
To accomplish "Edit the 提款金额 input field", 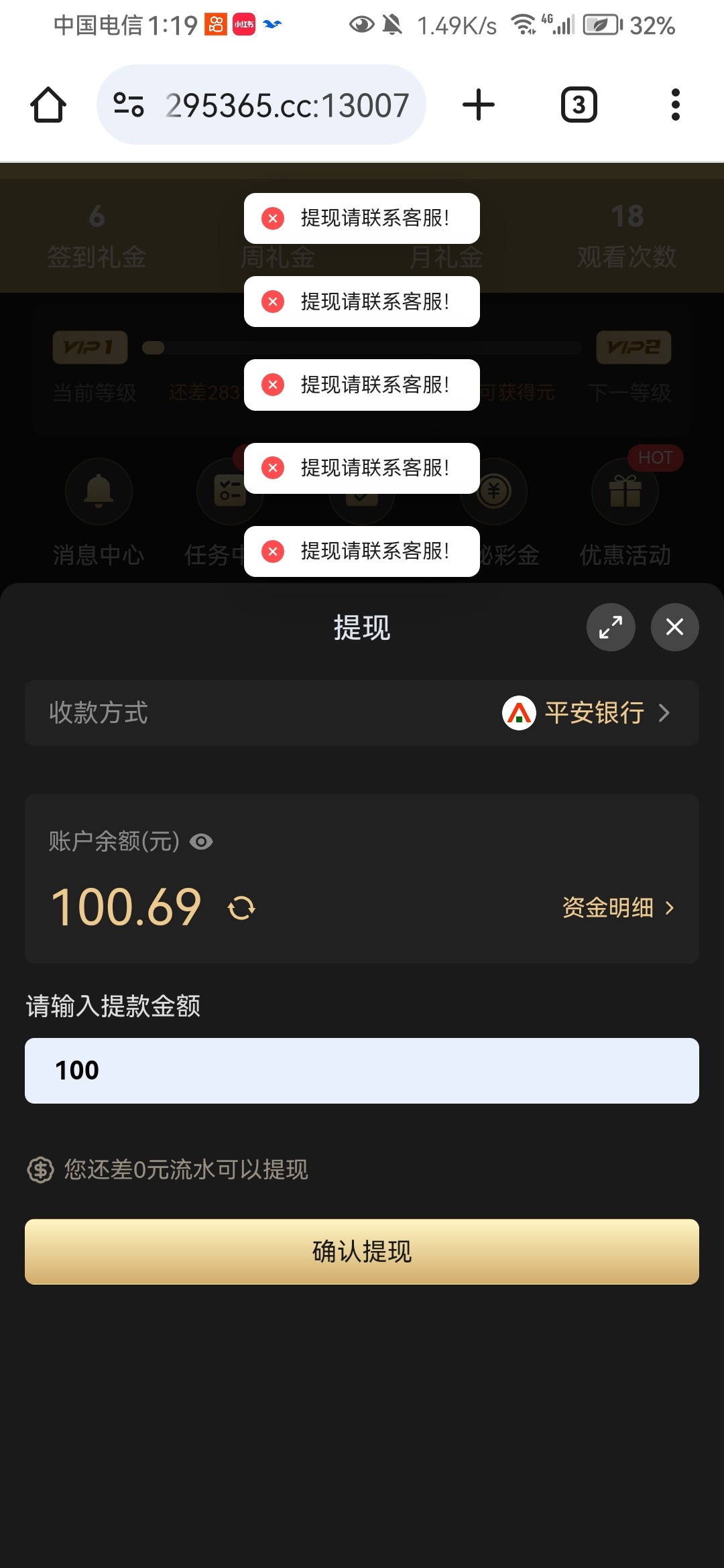I will point(362,1071).
